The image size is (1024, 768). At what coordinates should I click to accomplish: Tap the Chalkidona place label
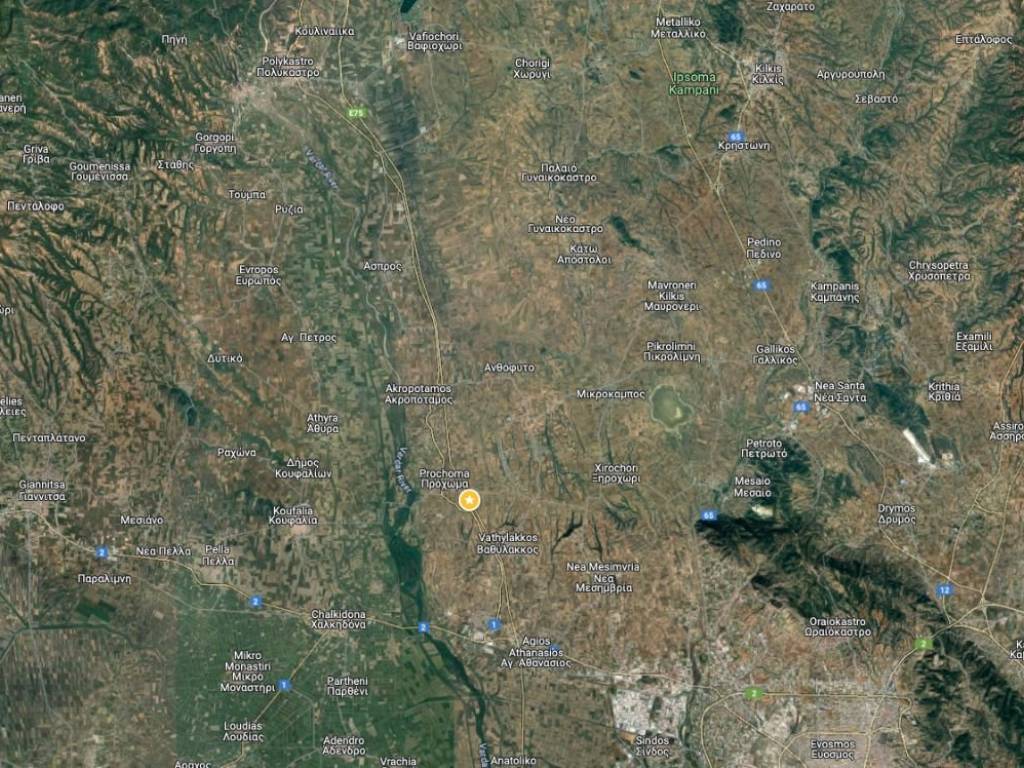point(337,618)
